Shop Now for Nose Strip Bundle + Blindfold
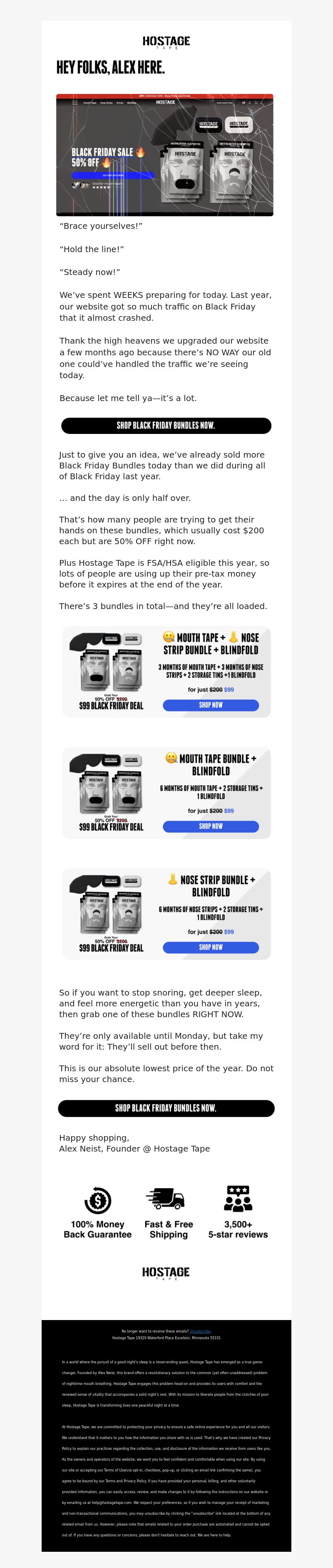This screenshot has height=1568, width=333. click(x=211, y=947)
